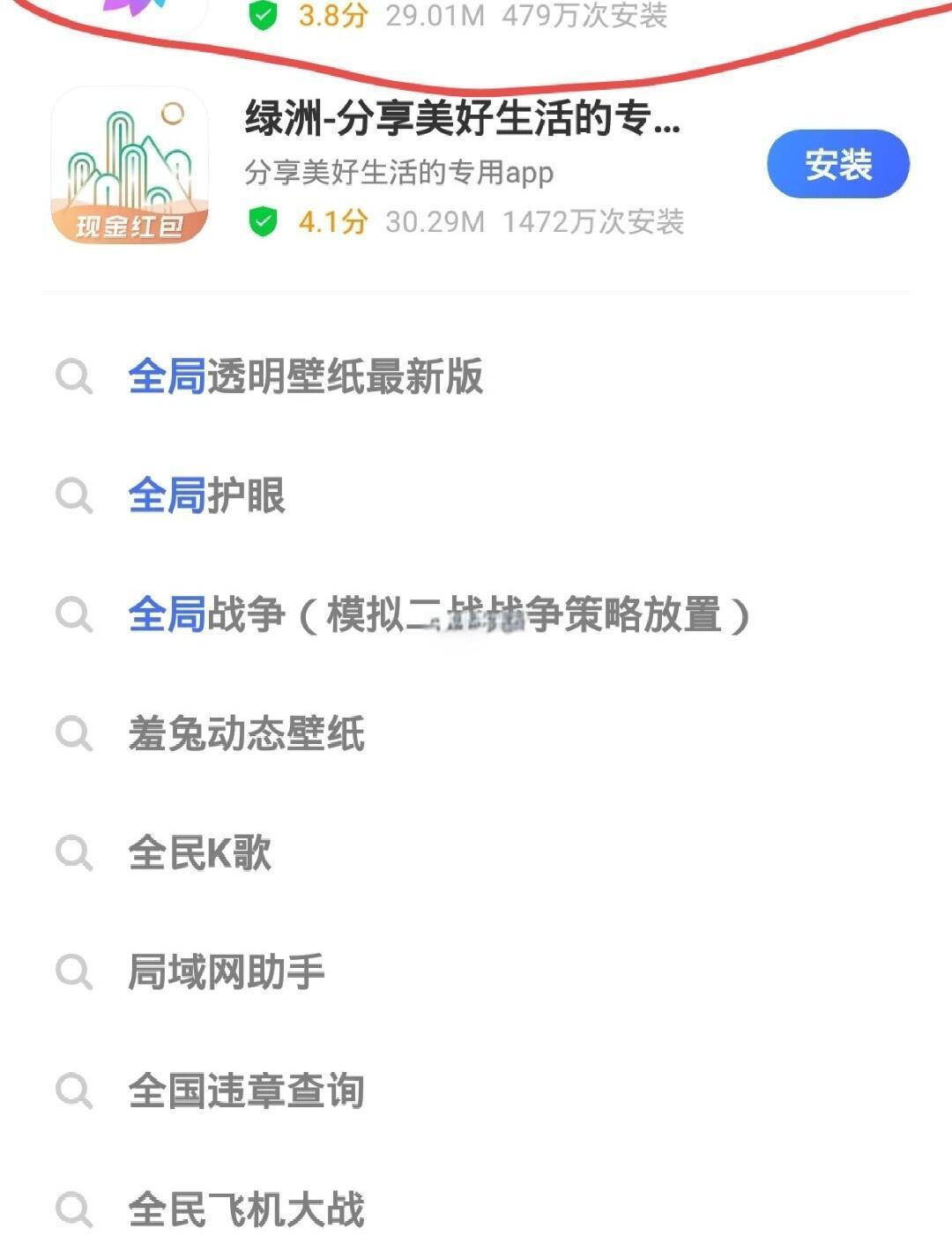Select 全国违章查询 from suggestions
952x1243 pixels.
pyautogui.click(x=246, y=1090)
